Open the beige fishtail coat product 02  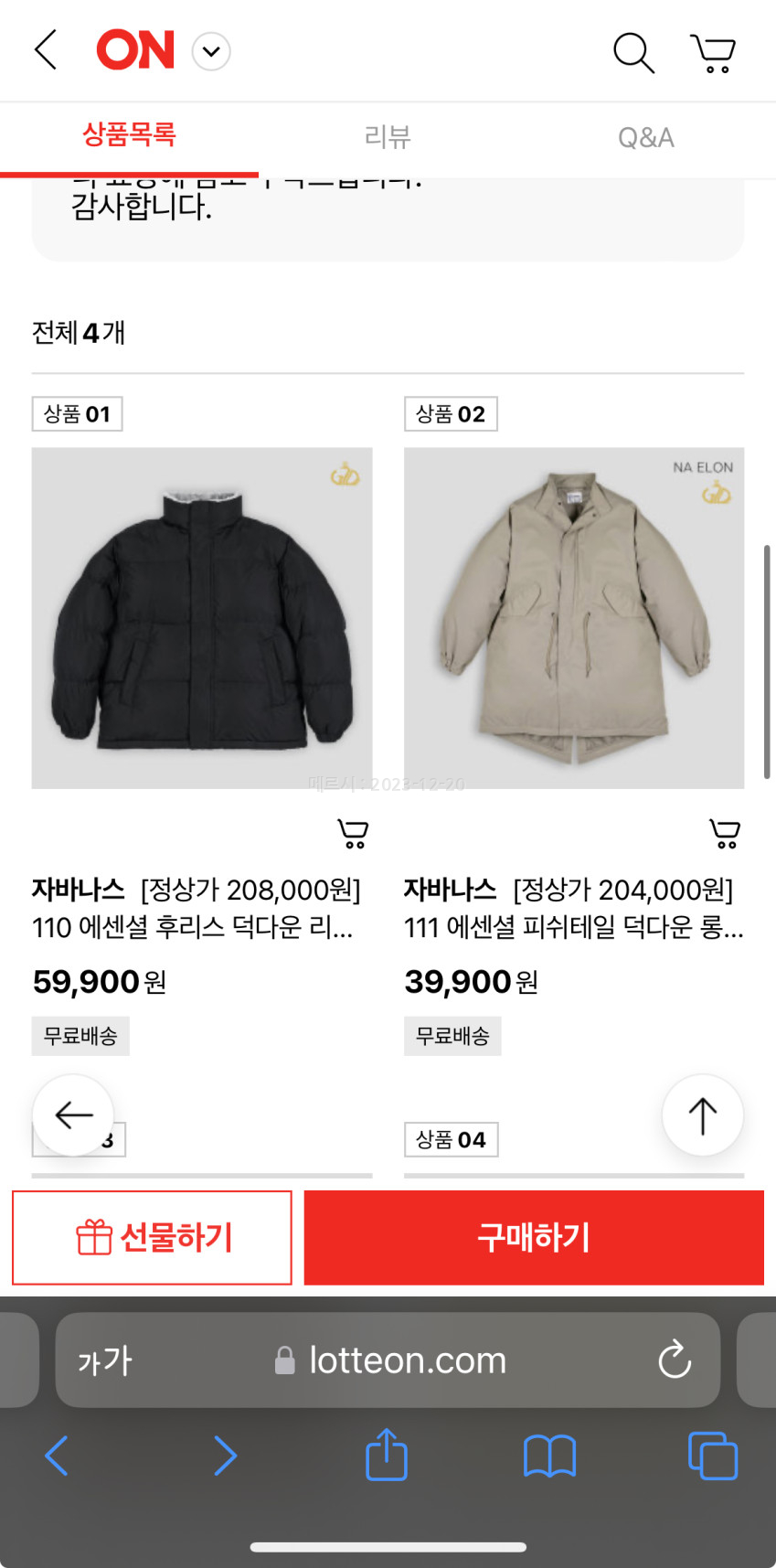coord(574,617)
